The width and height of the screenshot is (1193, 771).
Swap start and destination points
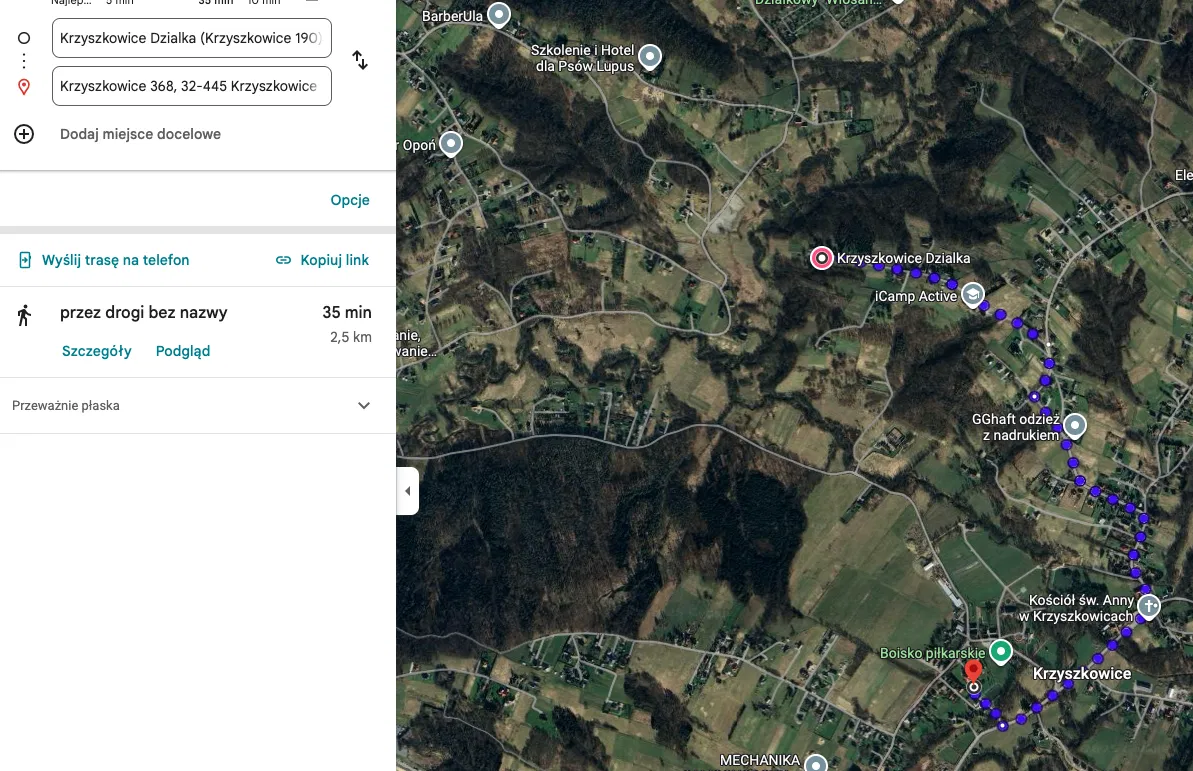(x=360, y=60)
